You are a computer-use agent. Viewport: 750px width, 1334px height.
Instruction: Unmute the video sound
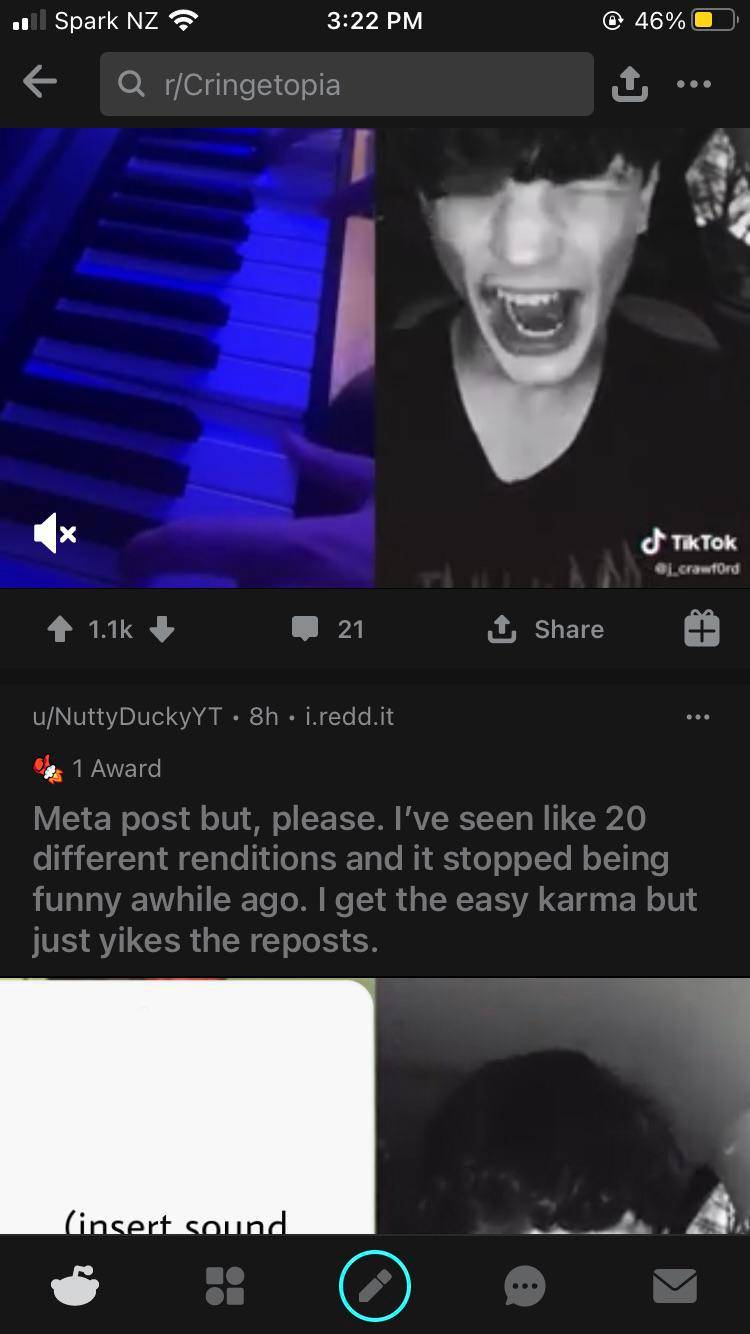pos(55,535)
